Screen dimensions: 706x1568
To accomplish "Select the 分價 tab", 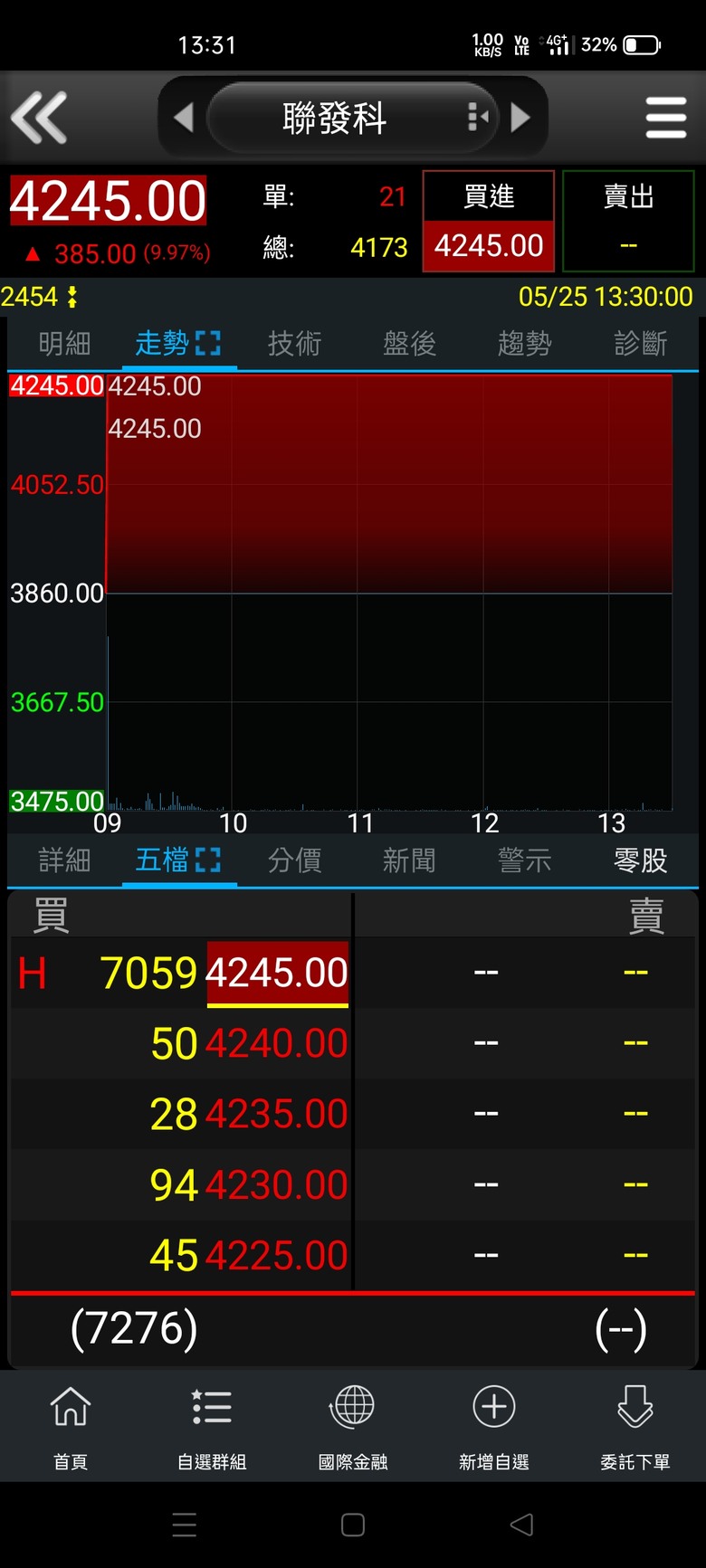I will pos(294,860).
